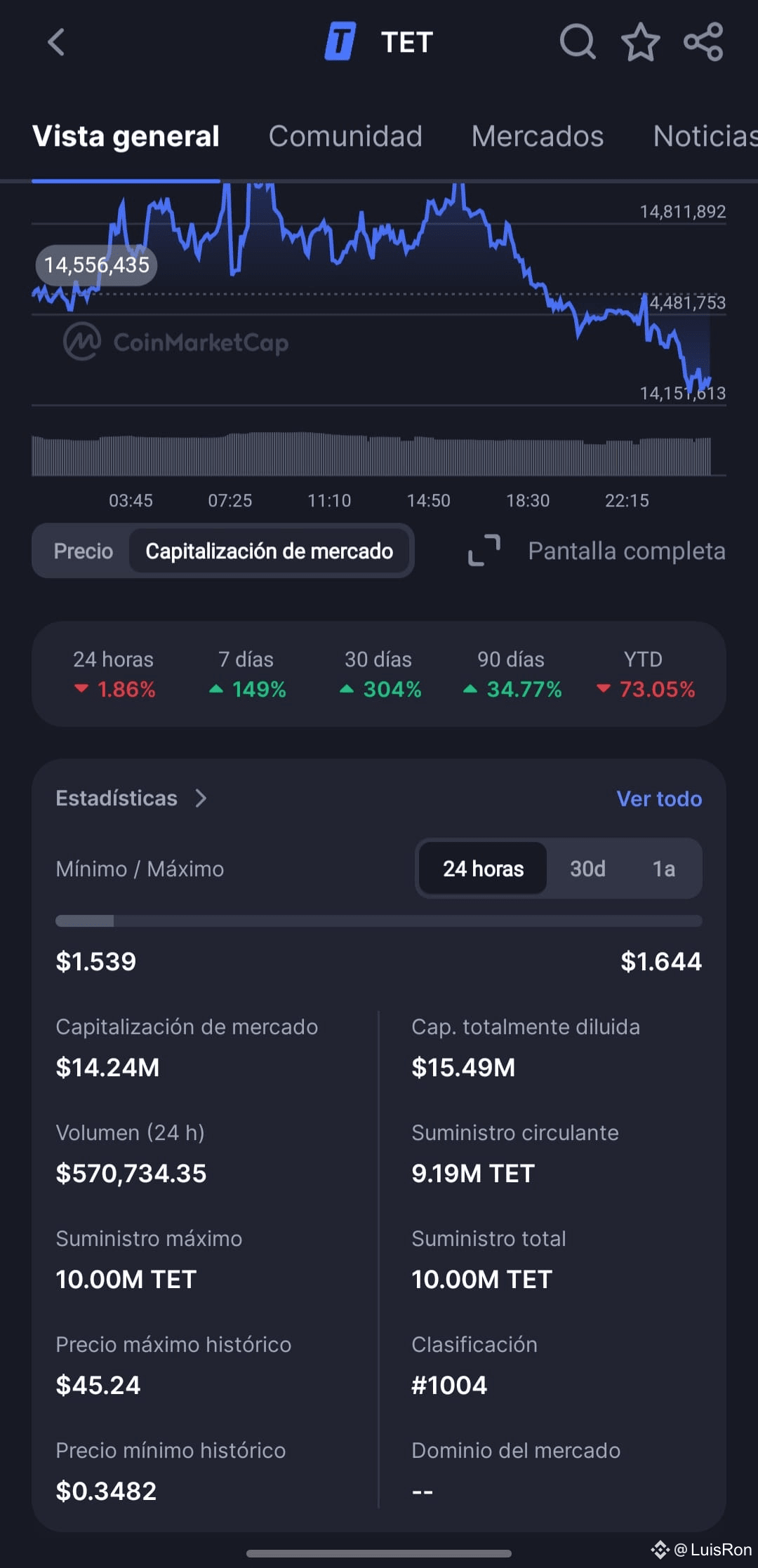Switch chart to Precio view

(x=83, y=551)
